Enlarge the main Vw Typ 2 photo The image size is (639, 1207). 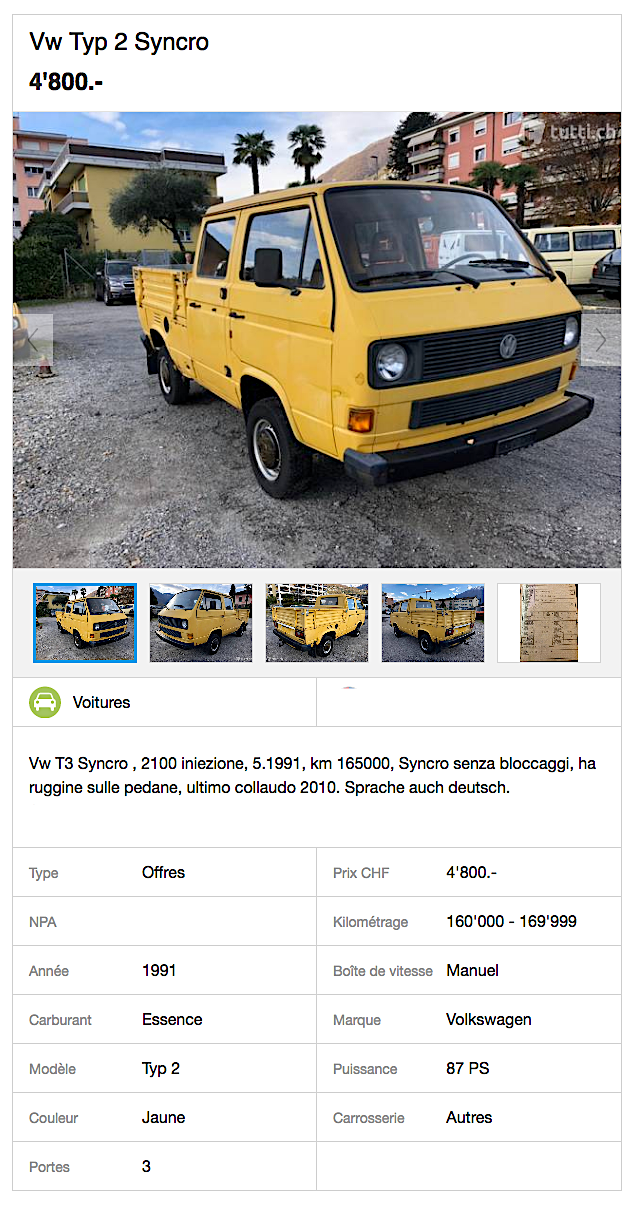[317, 340]
